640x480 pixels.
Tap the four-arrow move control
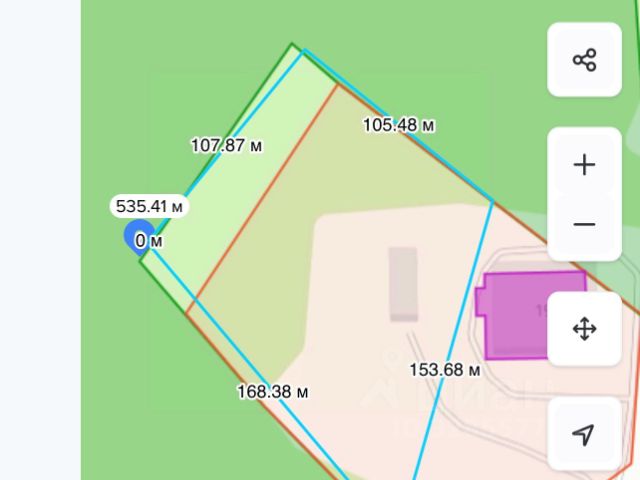click(584, 329)
